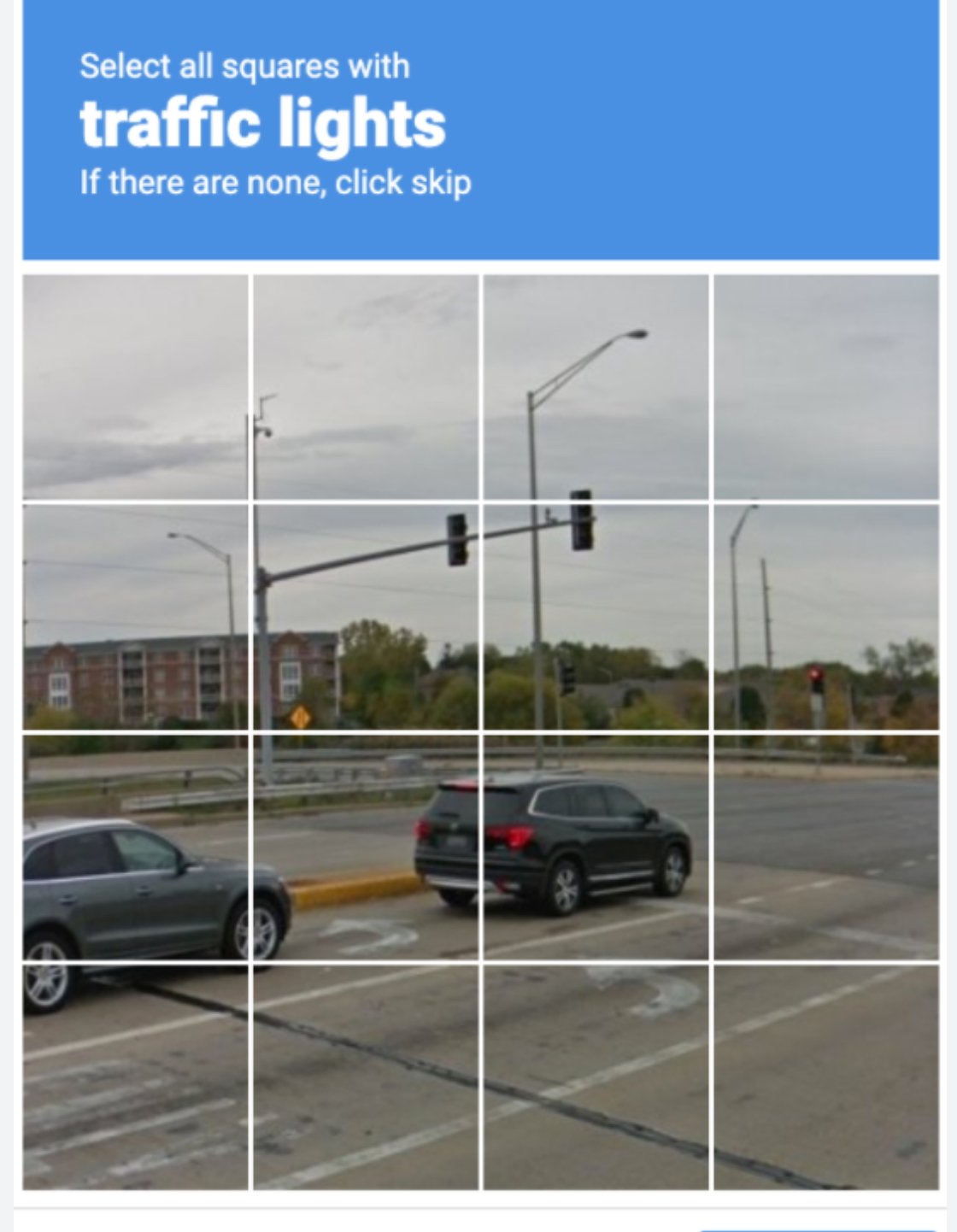Tap the tile with the yellow diamond sign
This screenshot has height=1232, width=957.
(x=366, y=617)
